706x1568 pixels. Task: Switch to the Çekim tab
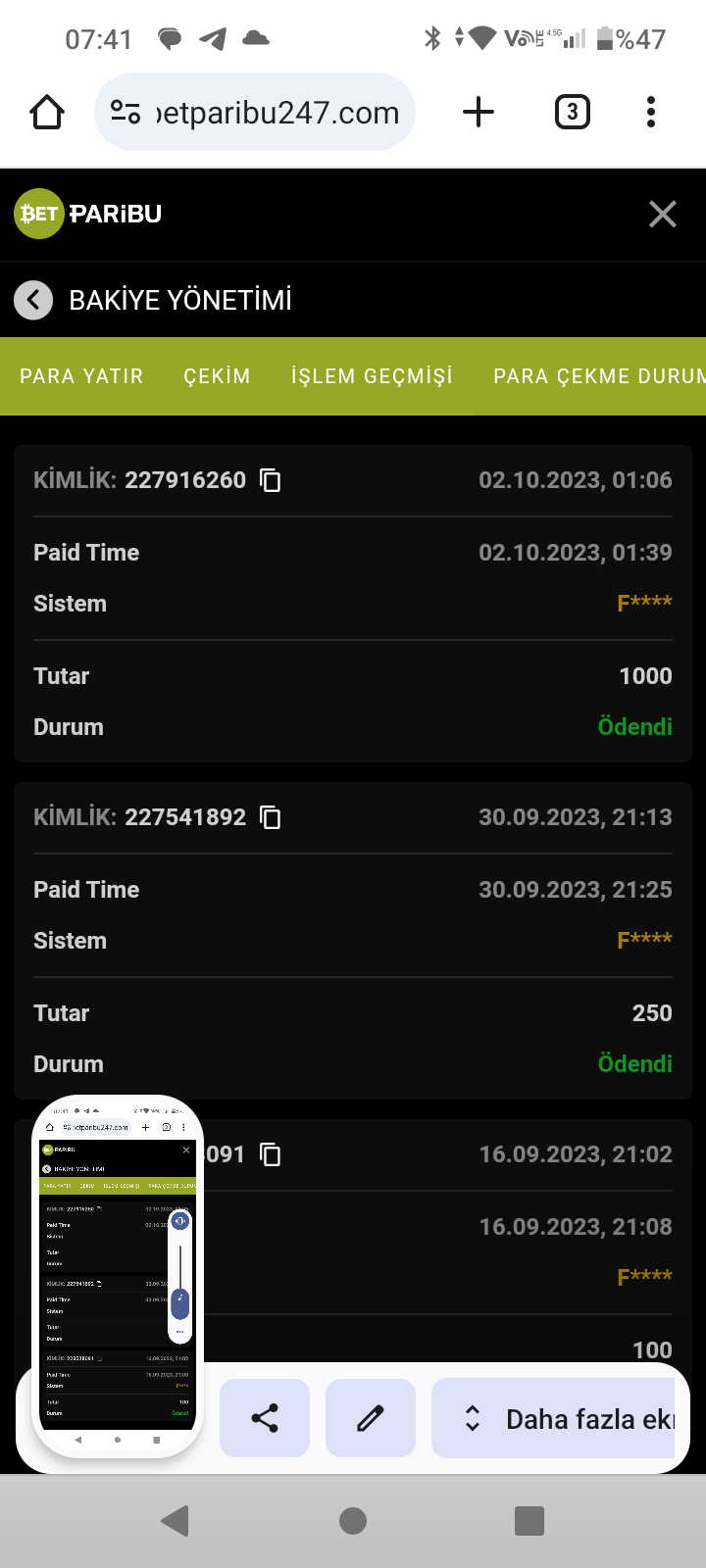click(217, 376)
